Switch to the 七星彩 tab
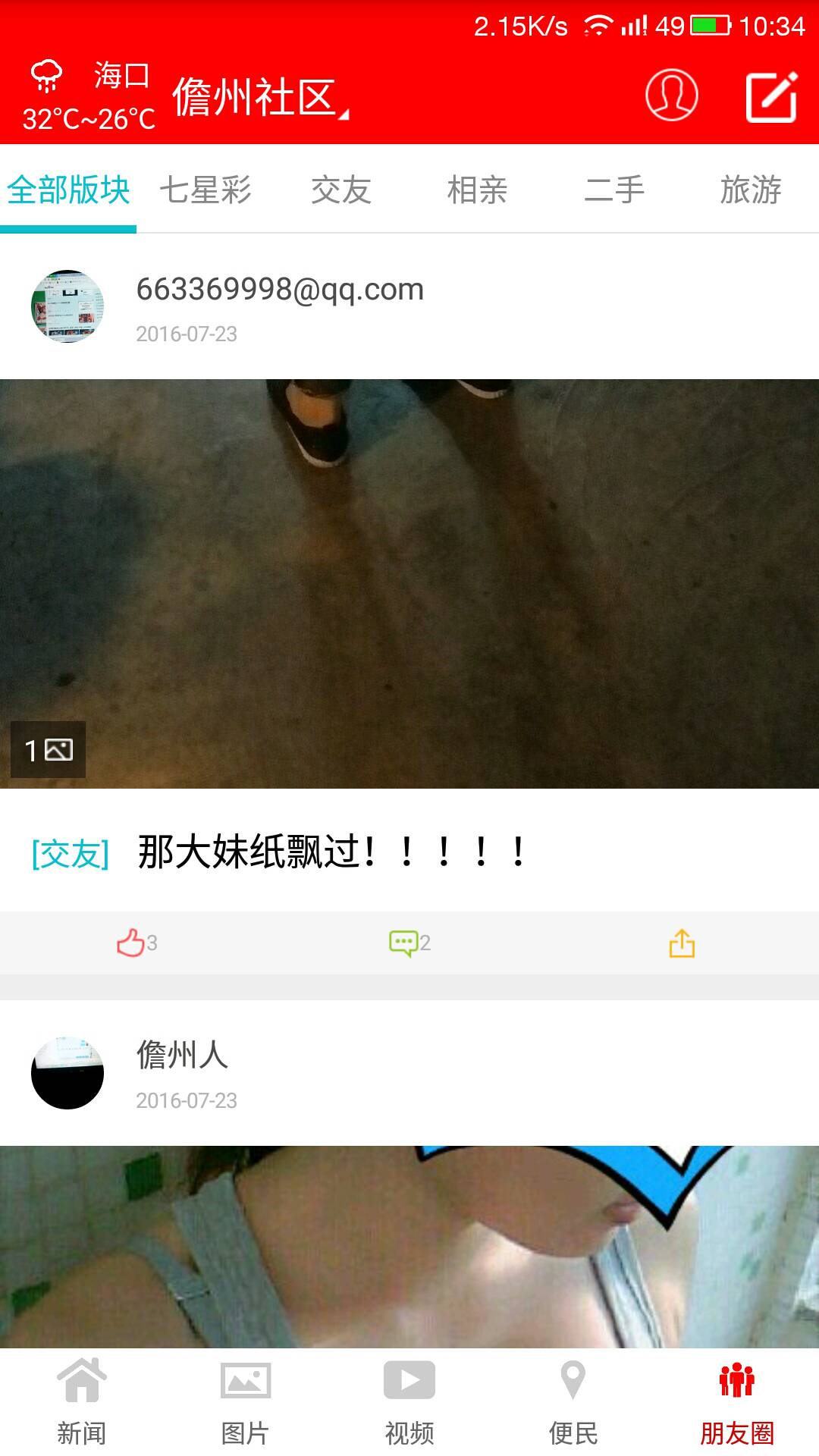Viewport: 819px width, 1456px height. pyautogui.click(x=205, y=190)
